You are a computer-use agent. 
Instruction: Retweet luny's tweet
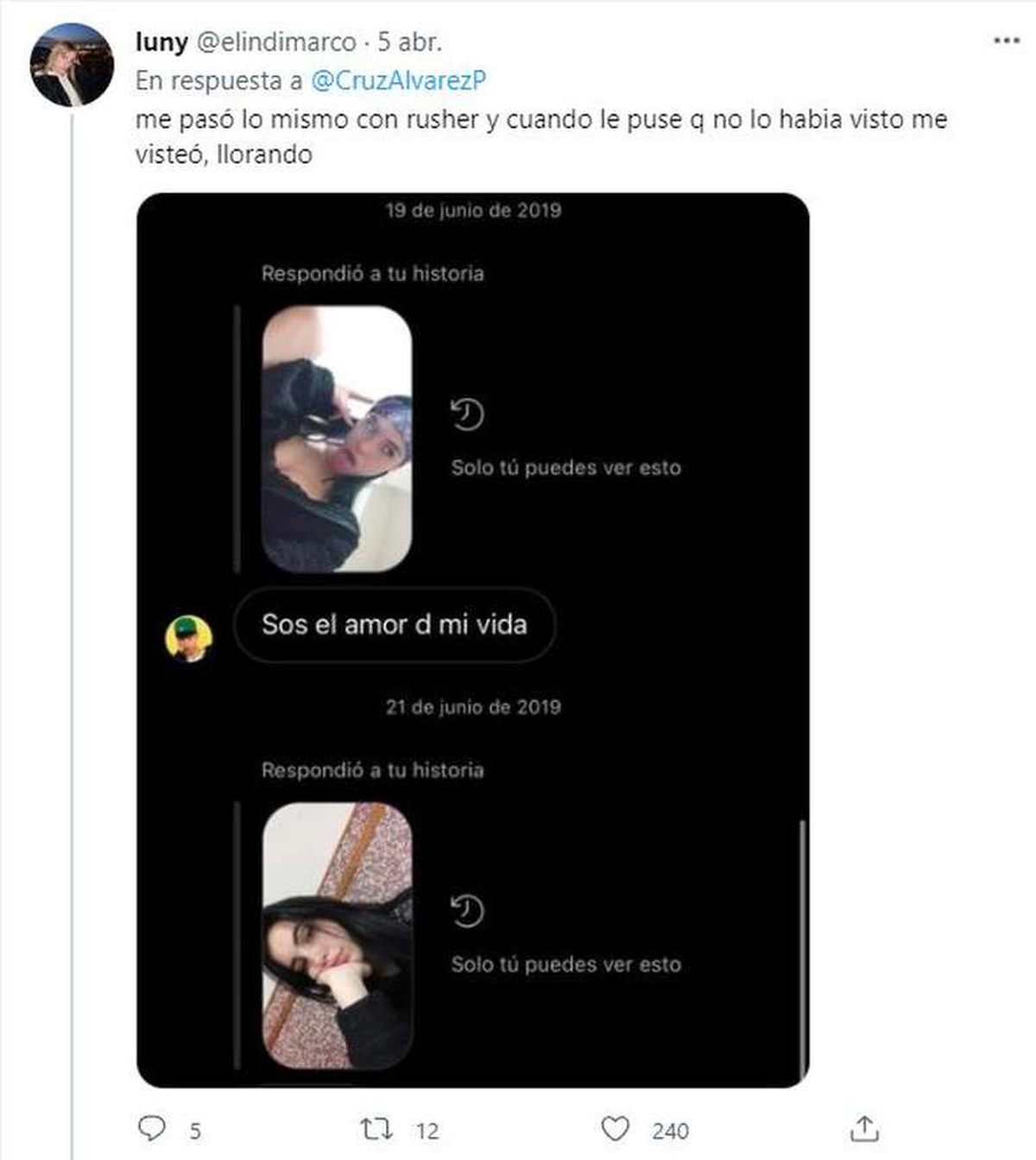(x=376, y=1128)
